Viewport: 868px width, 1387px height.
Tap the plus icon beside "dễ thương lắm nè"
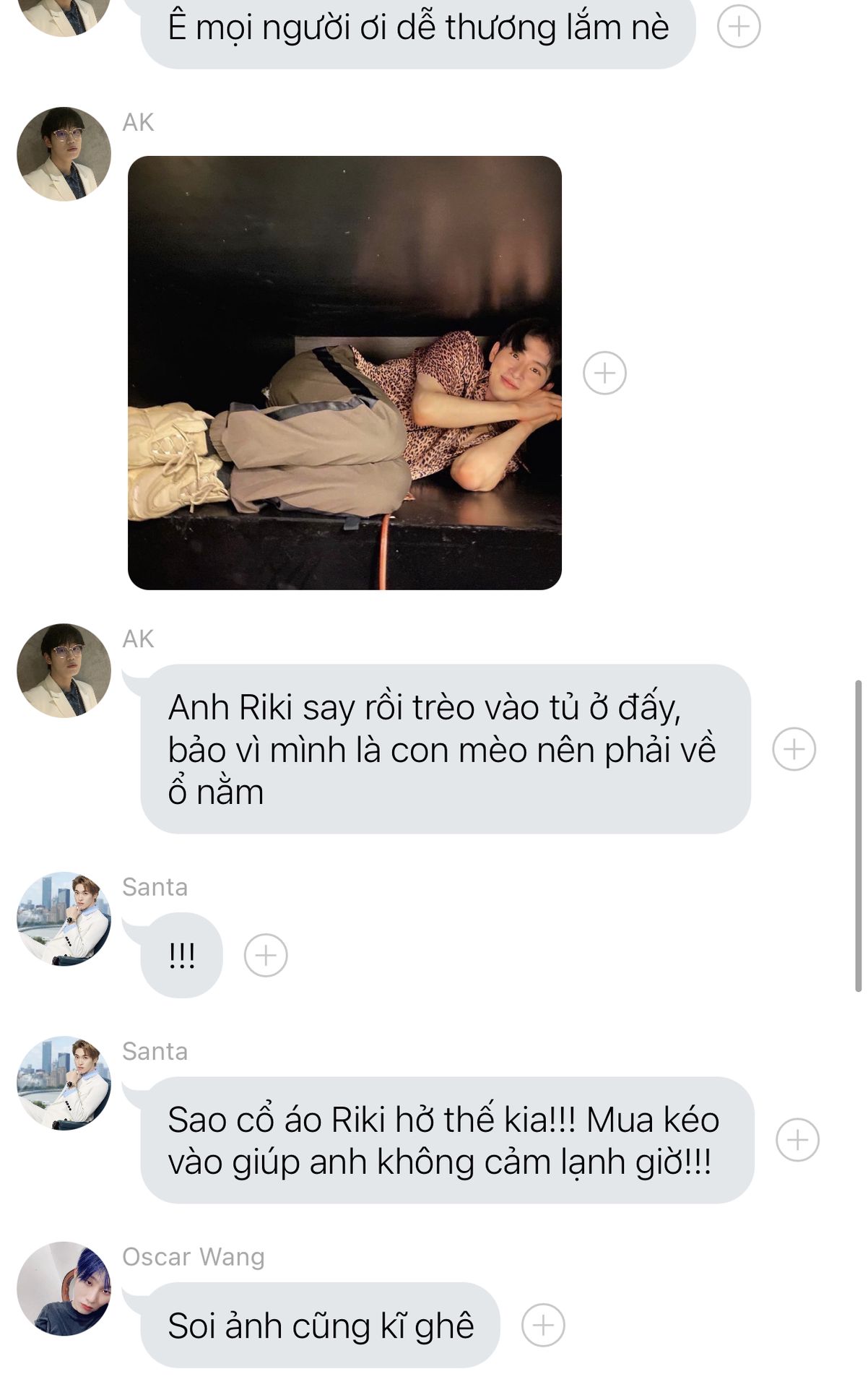tap(738, 27)
